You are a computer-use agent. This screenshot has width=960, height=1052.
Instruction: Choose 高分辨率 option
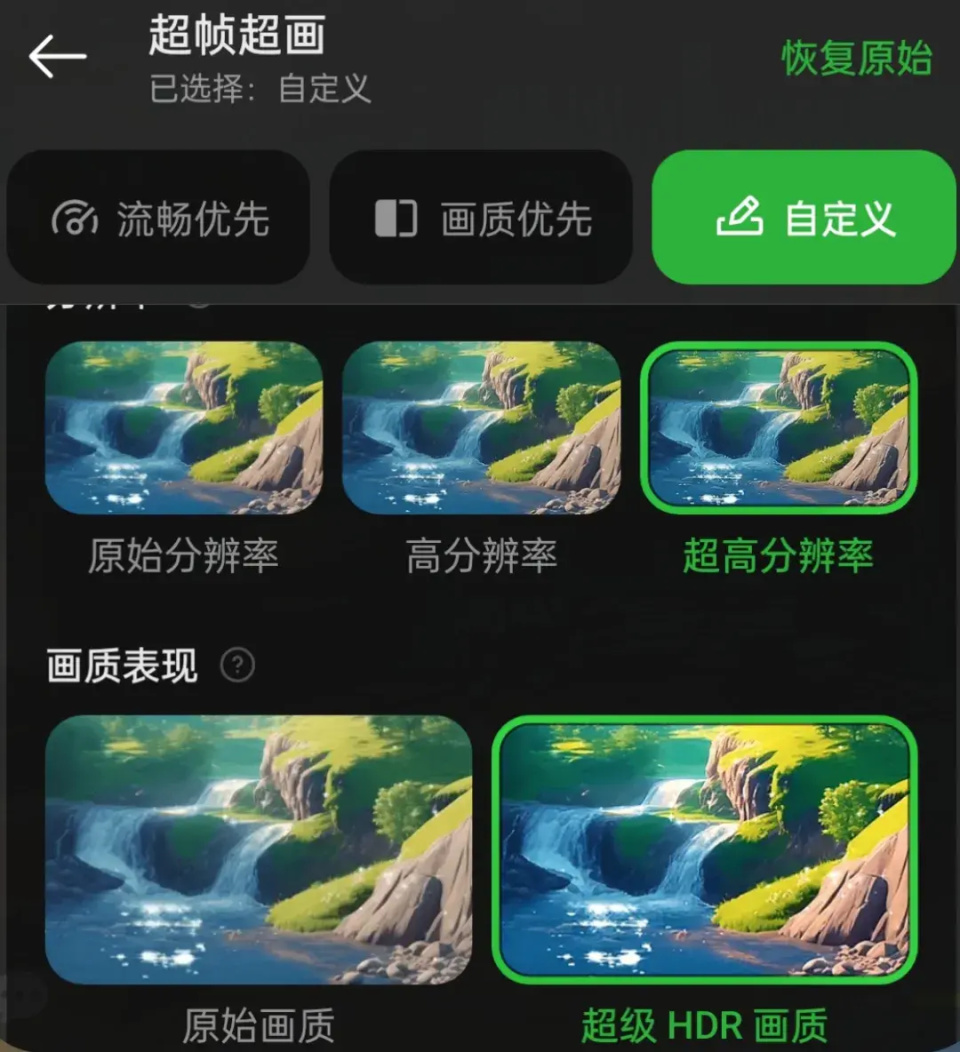tap(481, 428)
